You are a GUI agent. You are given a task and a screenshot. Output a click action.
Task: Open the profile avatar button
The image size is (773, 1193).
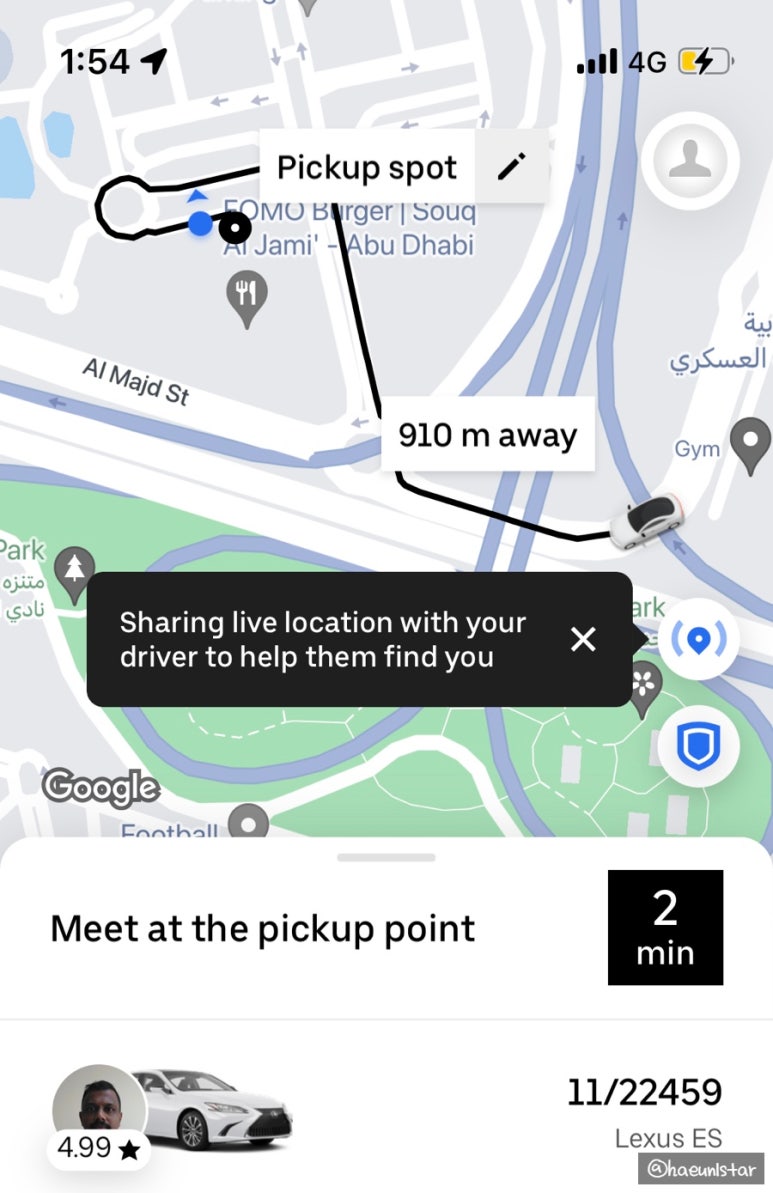(x=690, y=160)
